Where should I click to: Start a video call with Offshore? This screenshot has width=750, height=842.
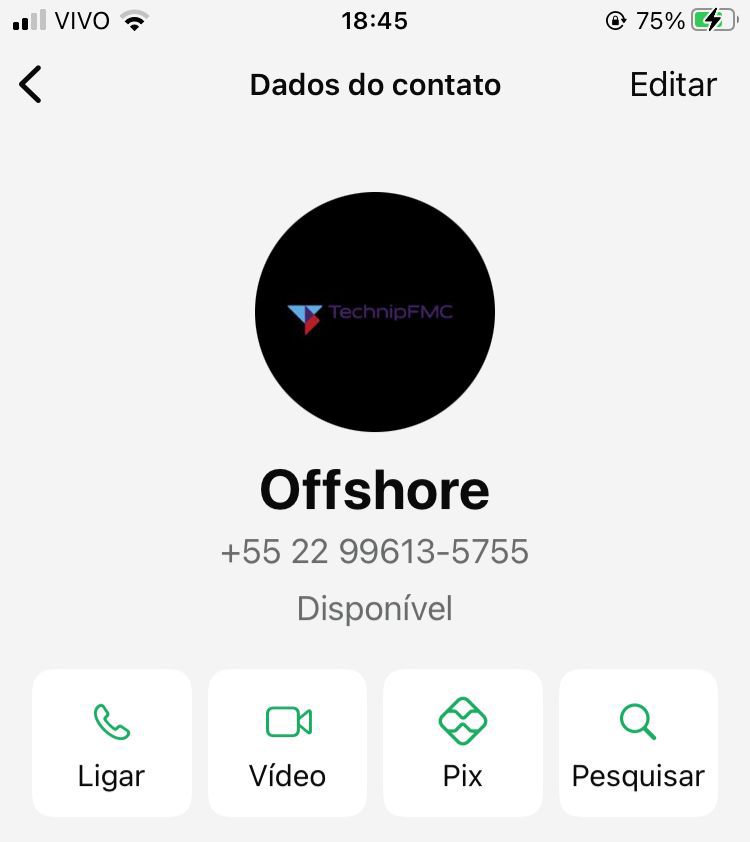coord(288,743)
